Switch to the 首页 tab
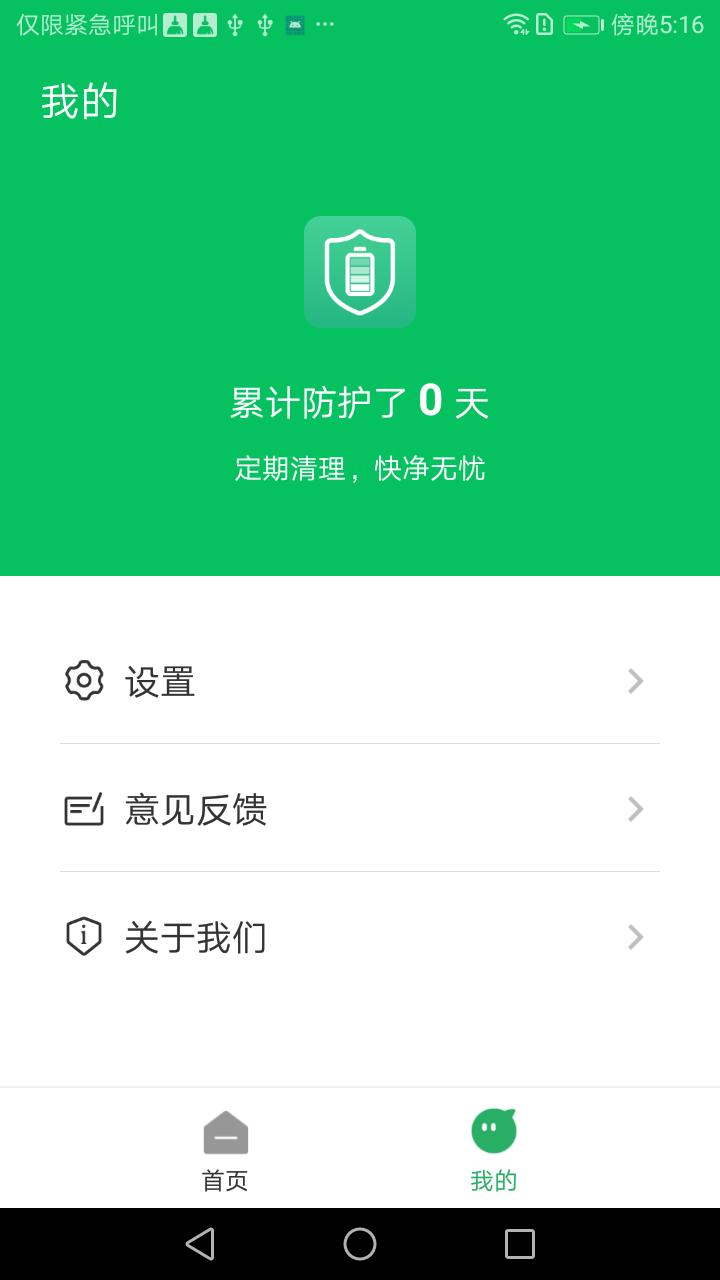The image size is (720, 1280). pos(225,1148)
